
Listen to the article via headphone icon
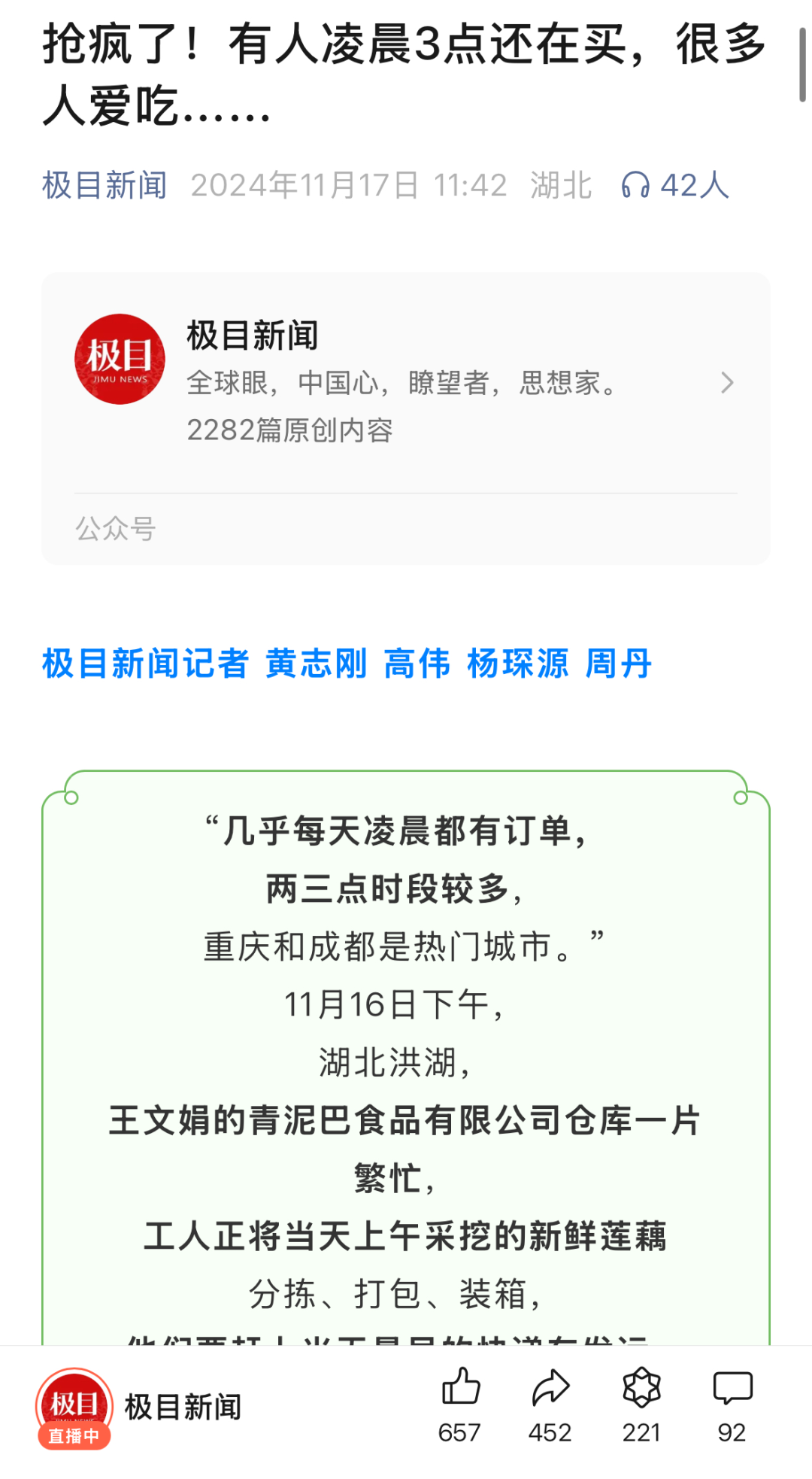[x=635, y=185]
